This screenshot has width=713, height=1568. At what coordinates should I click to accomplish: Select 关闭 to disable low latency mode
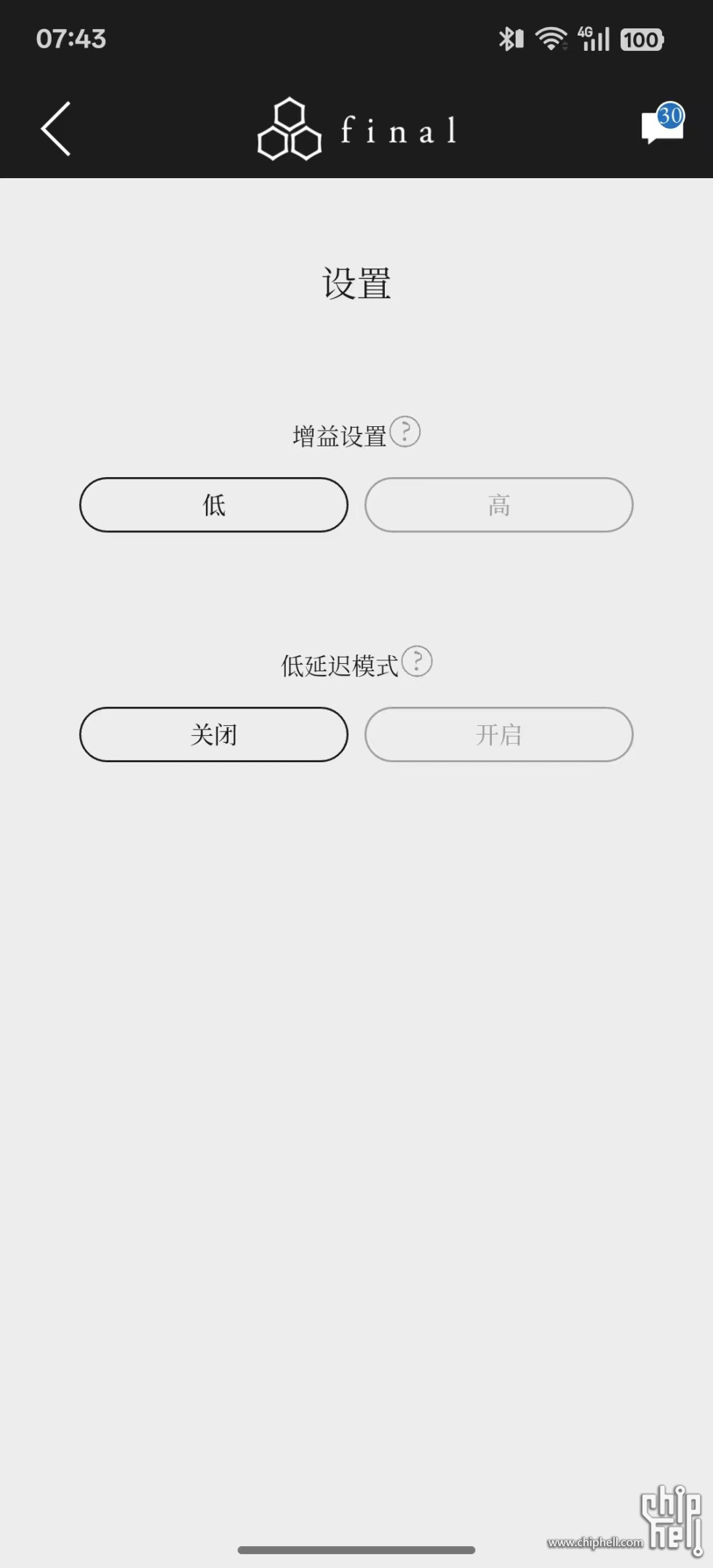point(213,735)
